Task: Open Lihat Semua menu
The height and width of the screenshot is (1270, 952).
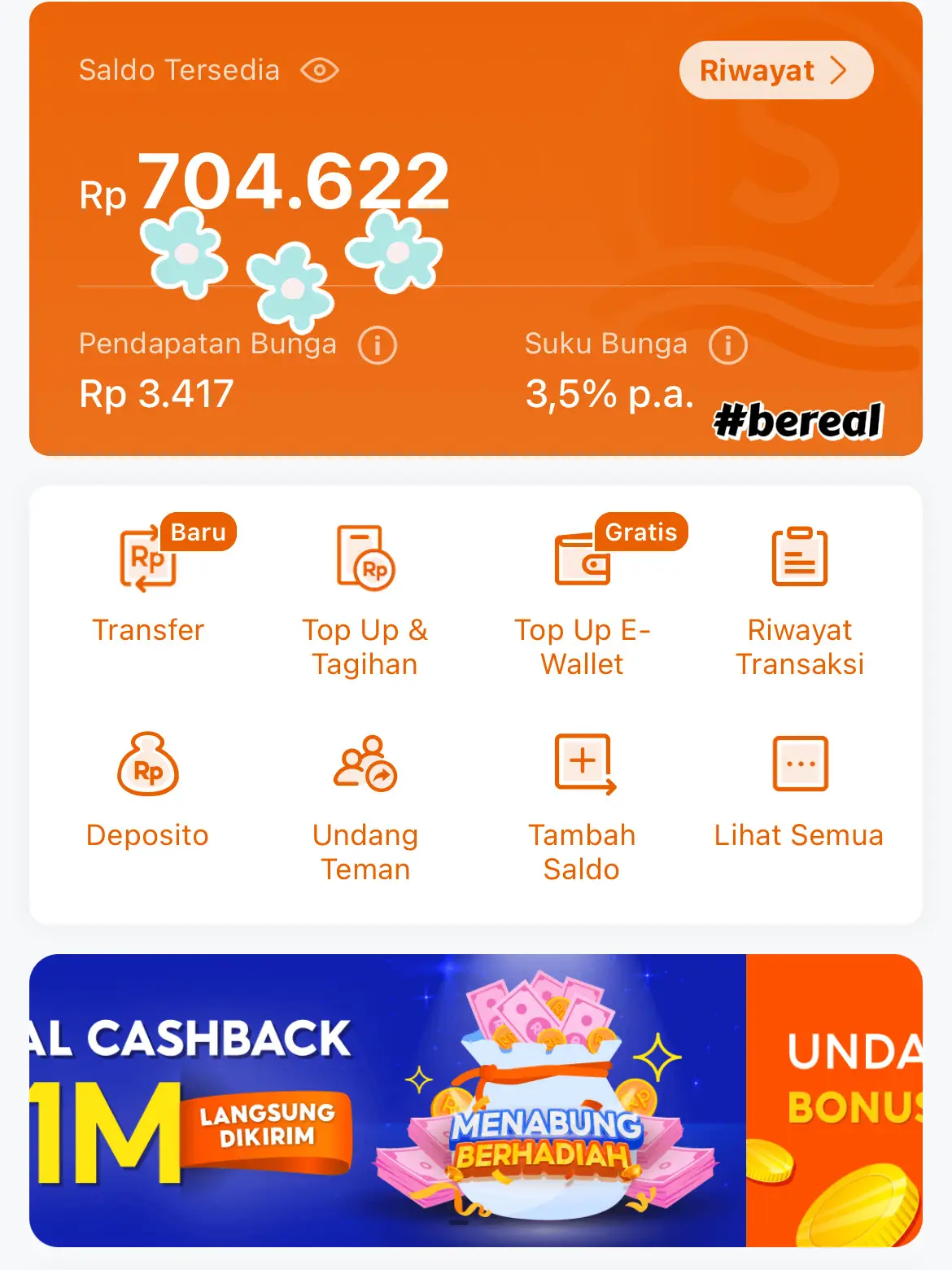Action: 800,790
